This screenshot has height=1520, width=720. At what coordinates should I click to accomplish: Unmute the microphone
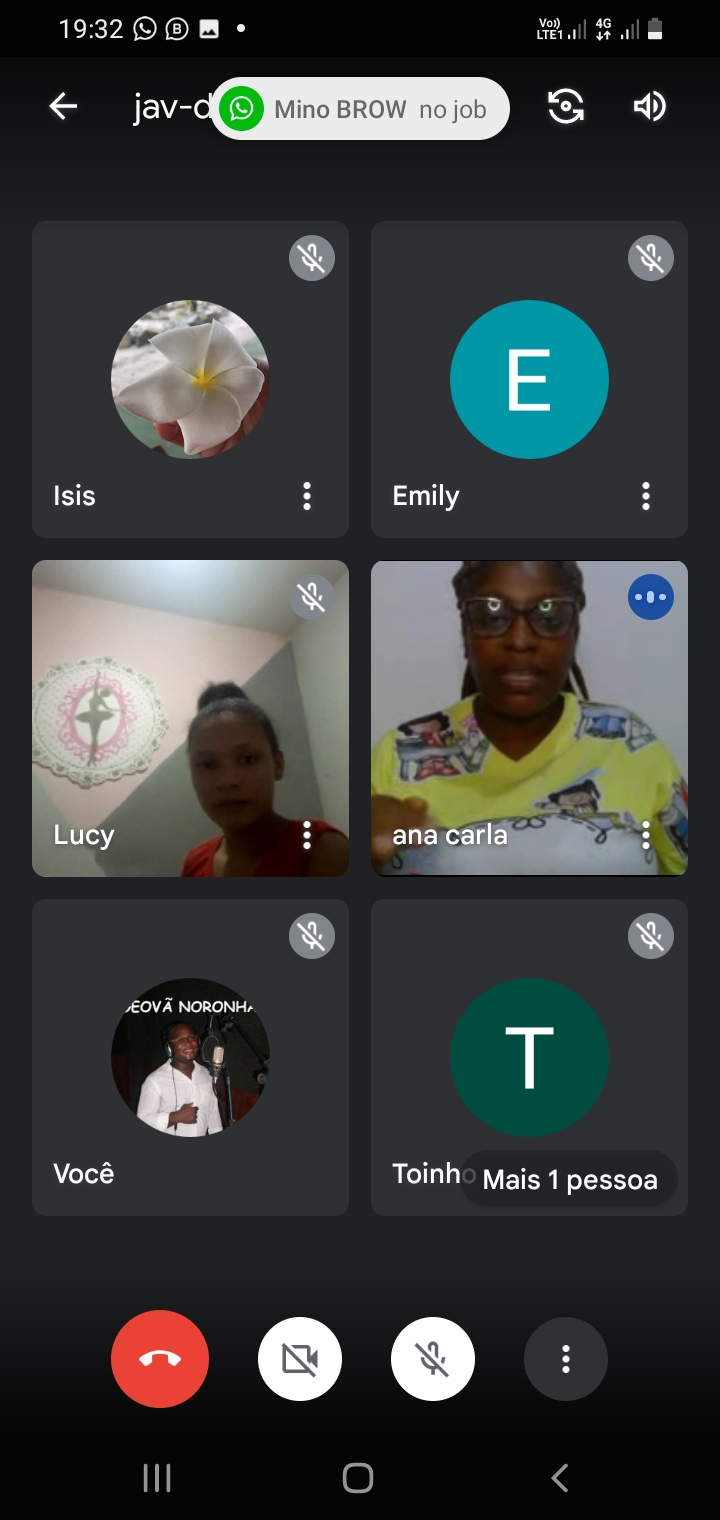(x=432, y=1359)
